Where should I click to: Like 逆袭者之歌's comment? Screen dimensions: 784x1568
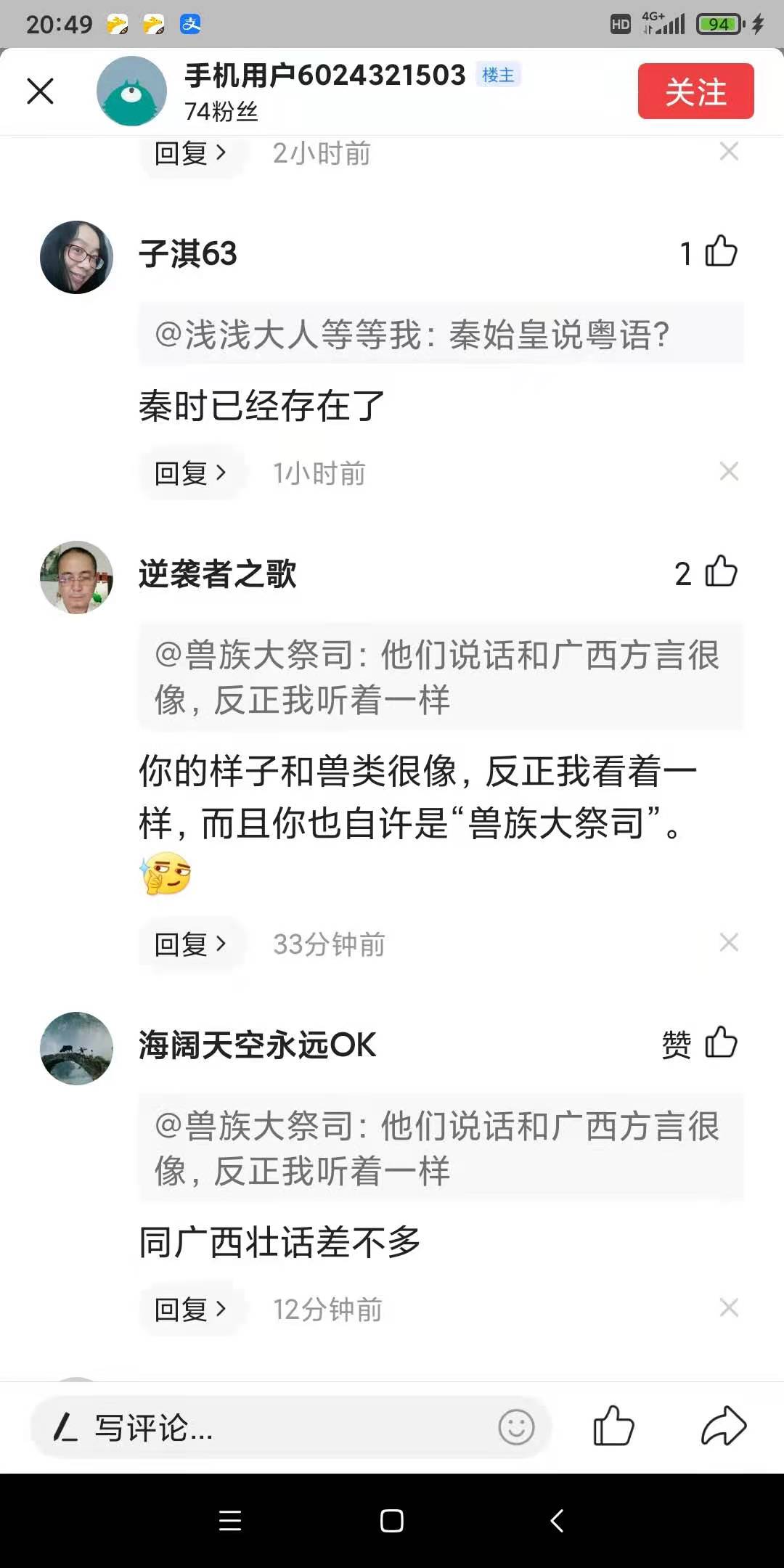coord(720,572)
